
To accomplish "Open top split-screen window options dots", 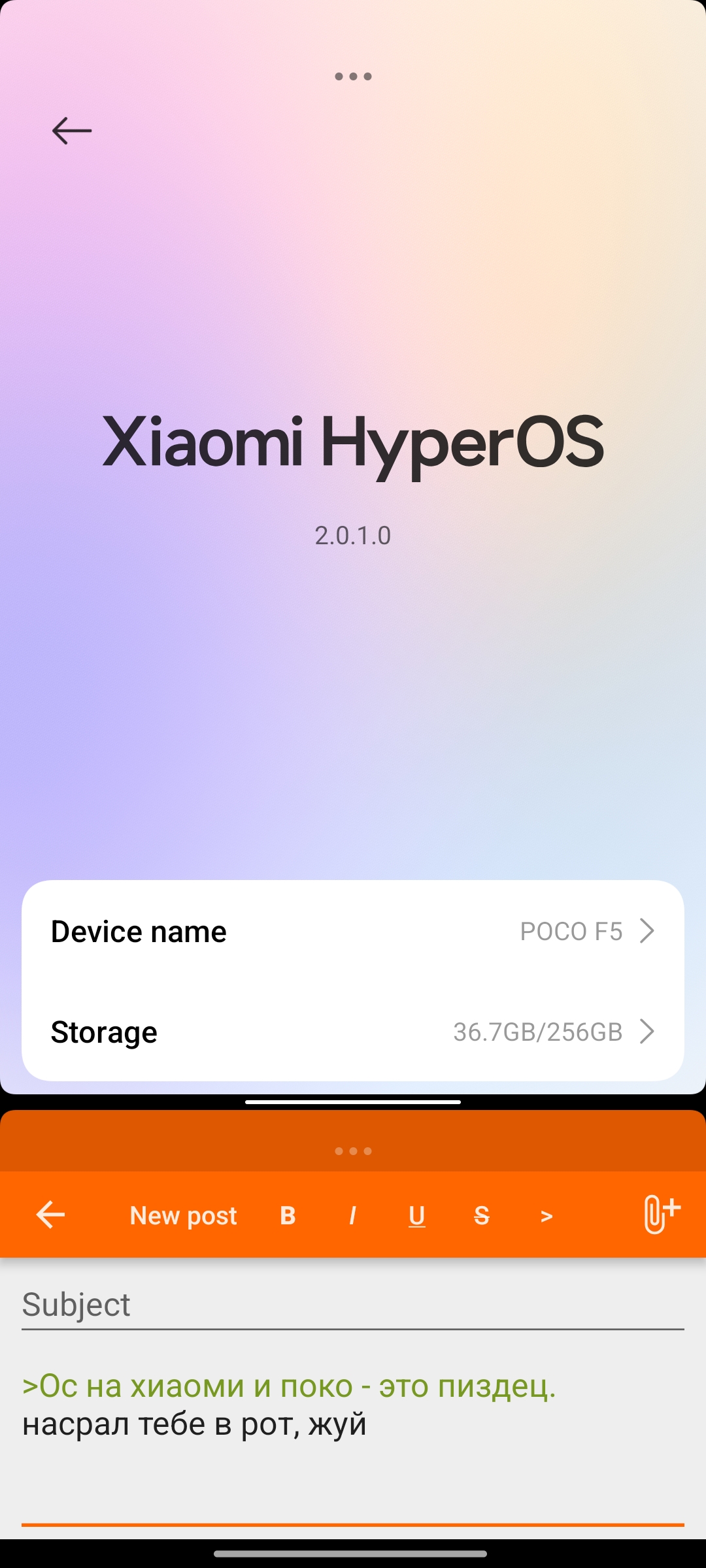I will click(353, 76).
